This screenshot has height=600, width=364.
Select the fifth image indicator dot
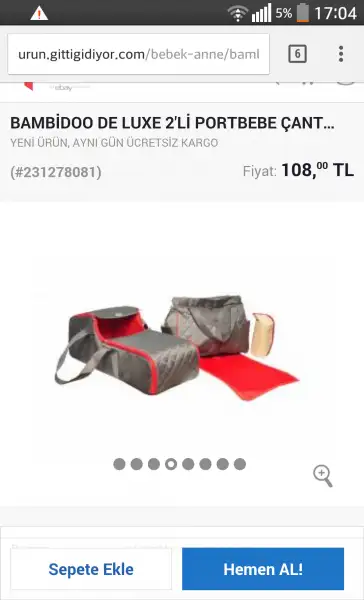[x=188, y=464]
